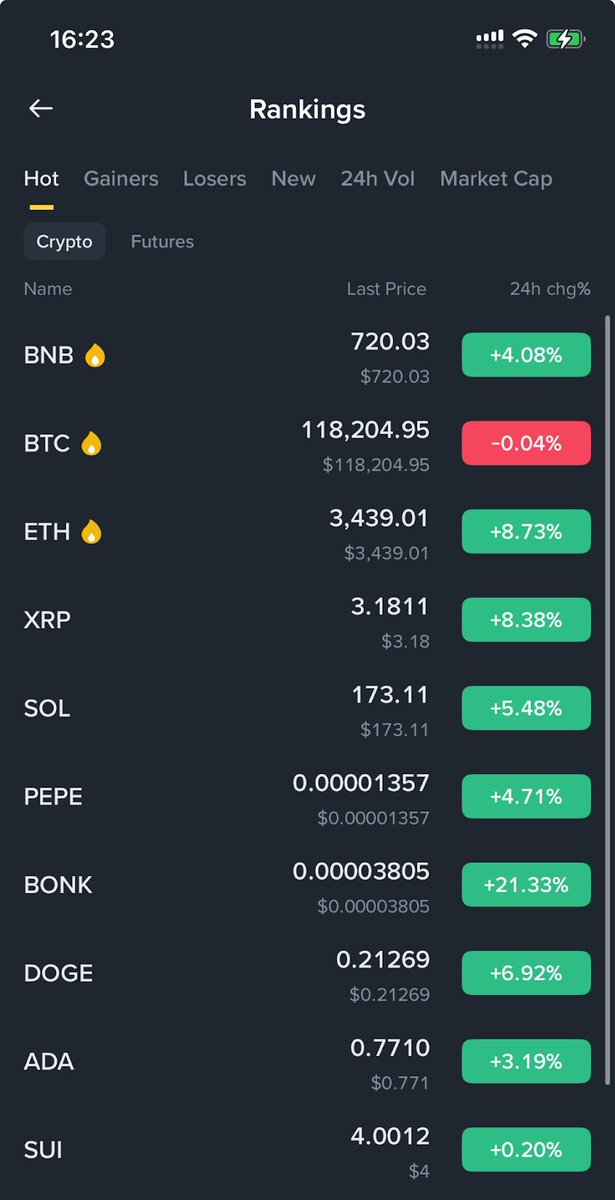615x1200 pixels.
Task: Switch to the Futures chip
Action: pos(162,242)
